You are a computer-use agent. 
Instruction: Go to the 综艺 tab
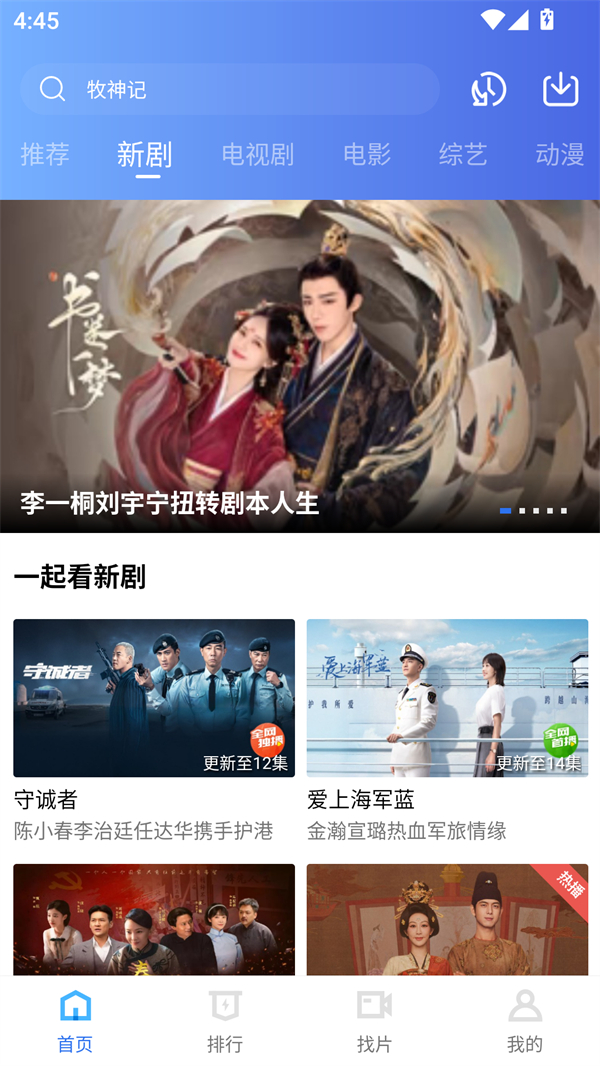(463, 154)
